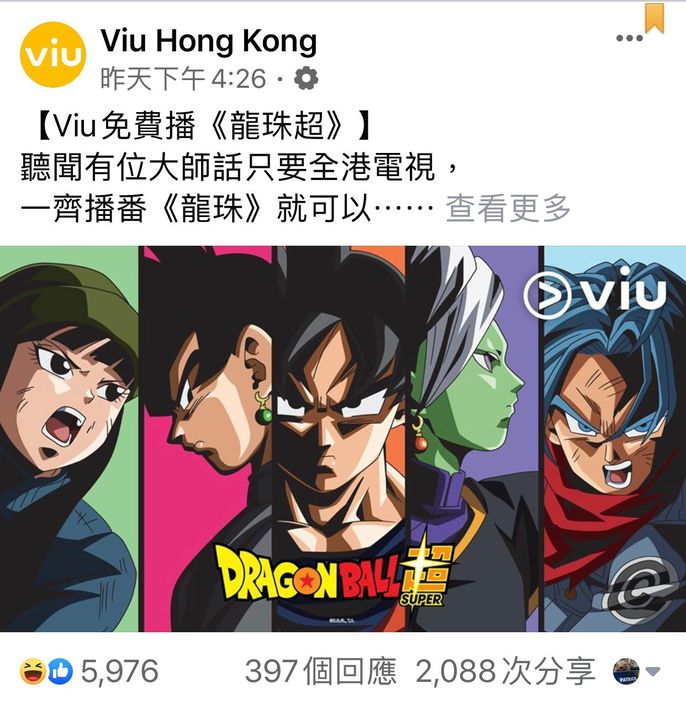Expand the post with 查看更多

point(508,209)
